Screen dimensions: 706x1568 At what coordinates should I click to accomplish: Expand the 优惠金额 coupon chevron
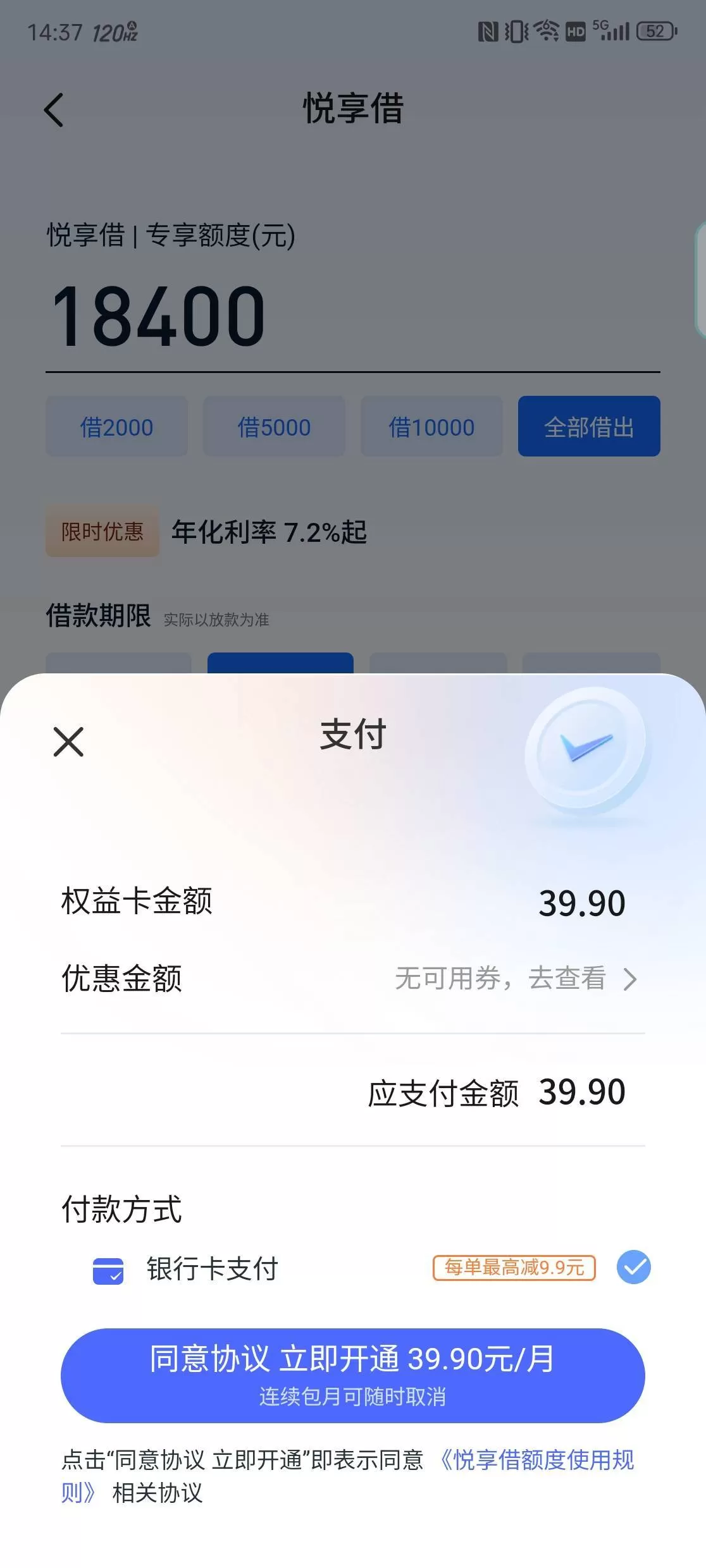pyautogui.click(x=631, y=979)
